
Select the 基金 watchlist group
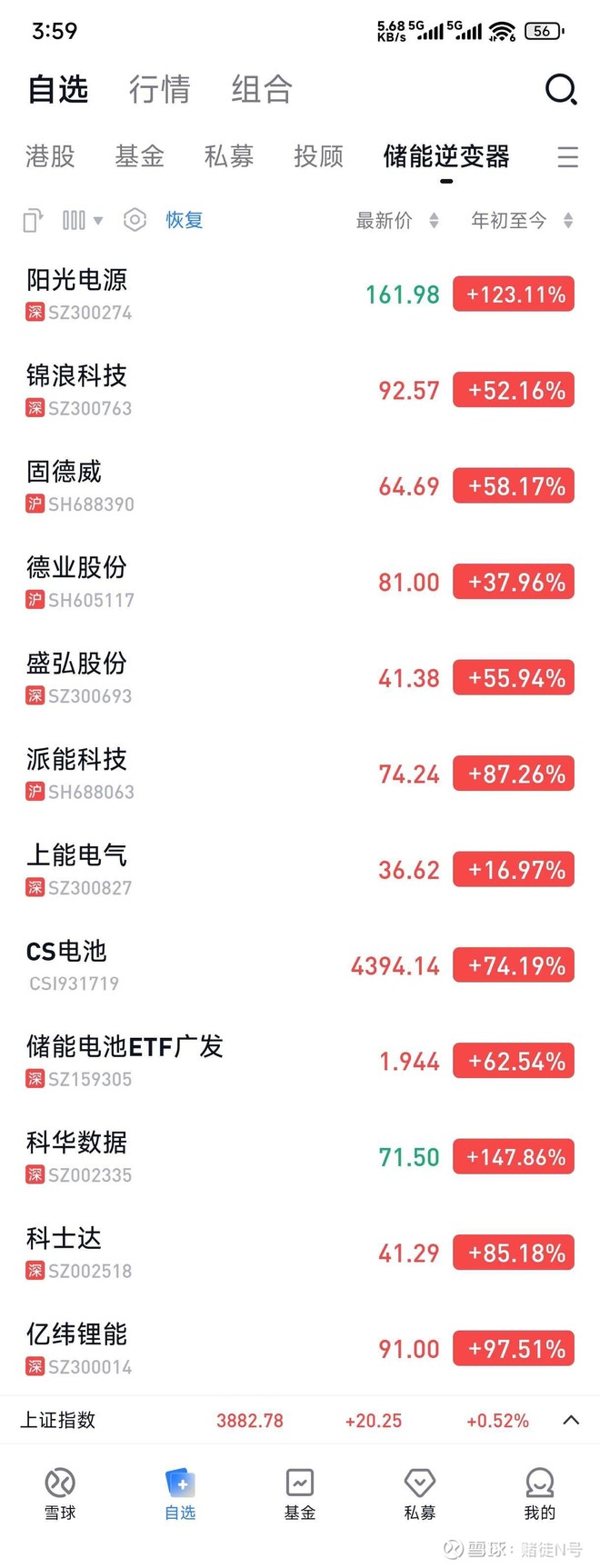(x=139, y=156)
